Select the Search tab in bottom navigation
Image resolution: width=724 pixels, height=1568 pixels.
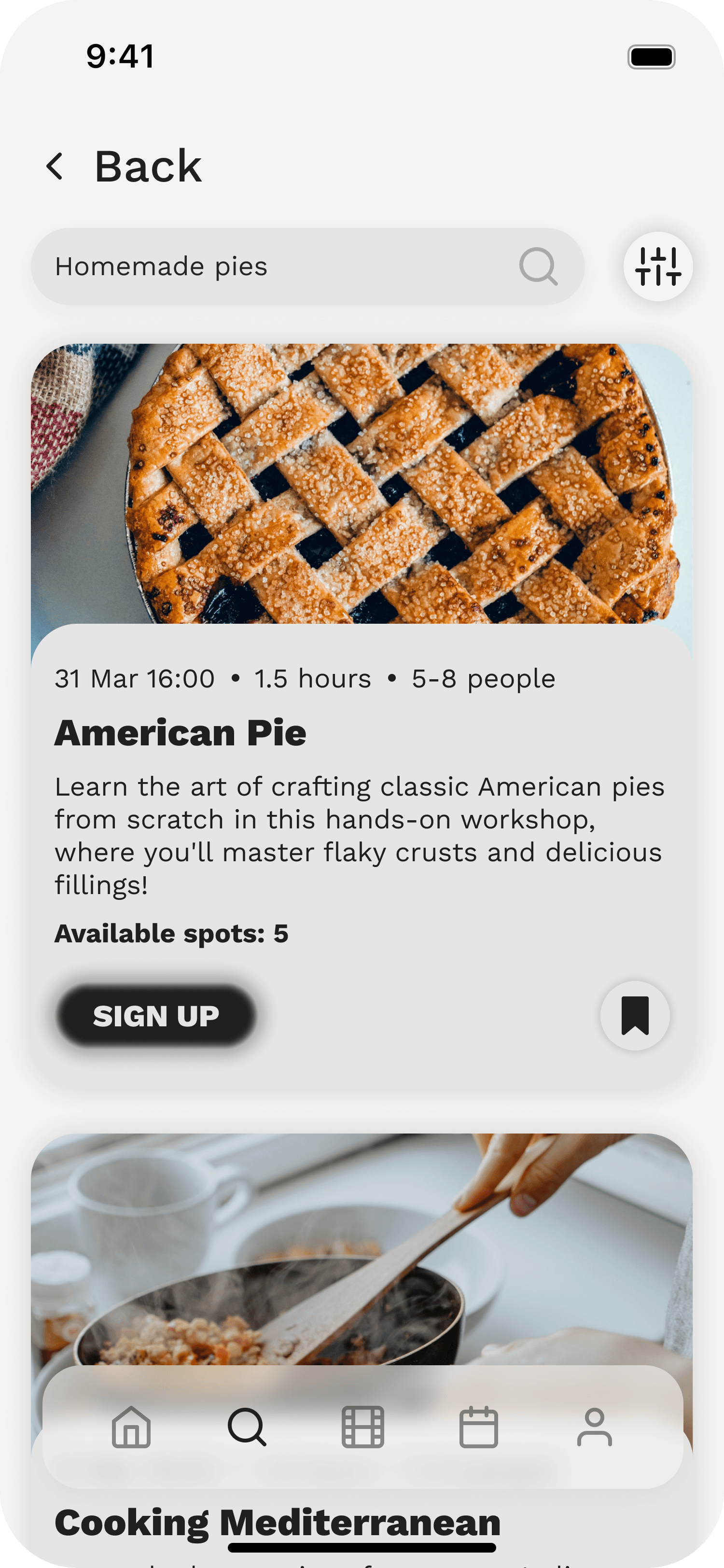pos(247,1427)
